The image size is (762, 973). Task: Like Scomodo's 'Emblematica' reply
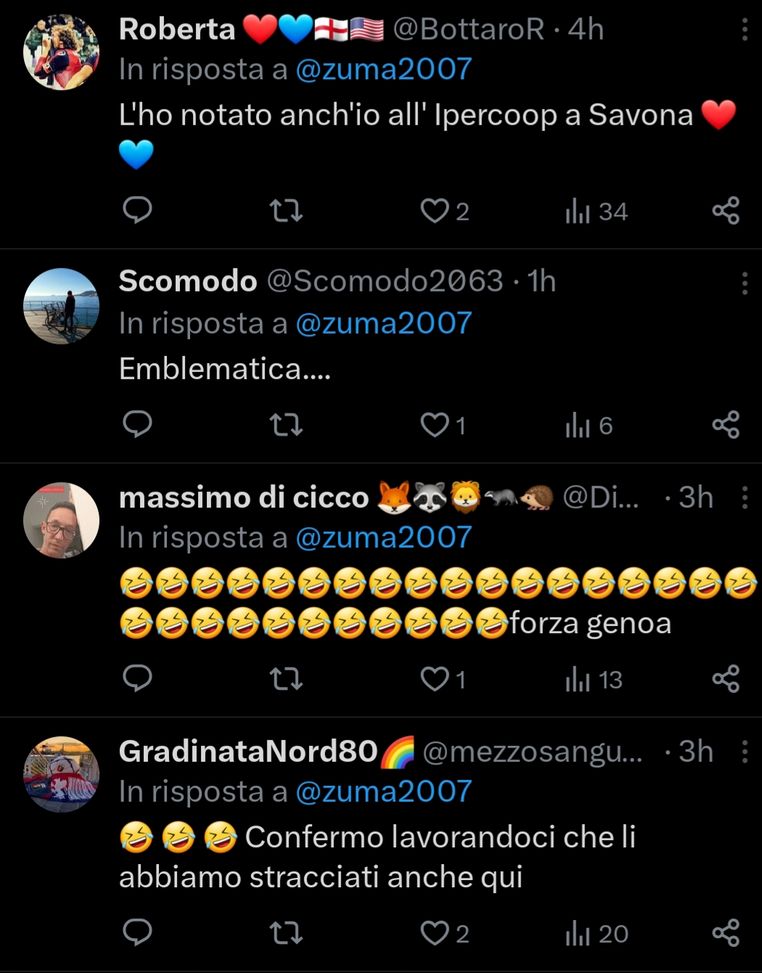(x=433, y=424)
